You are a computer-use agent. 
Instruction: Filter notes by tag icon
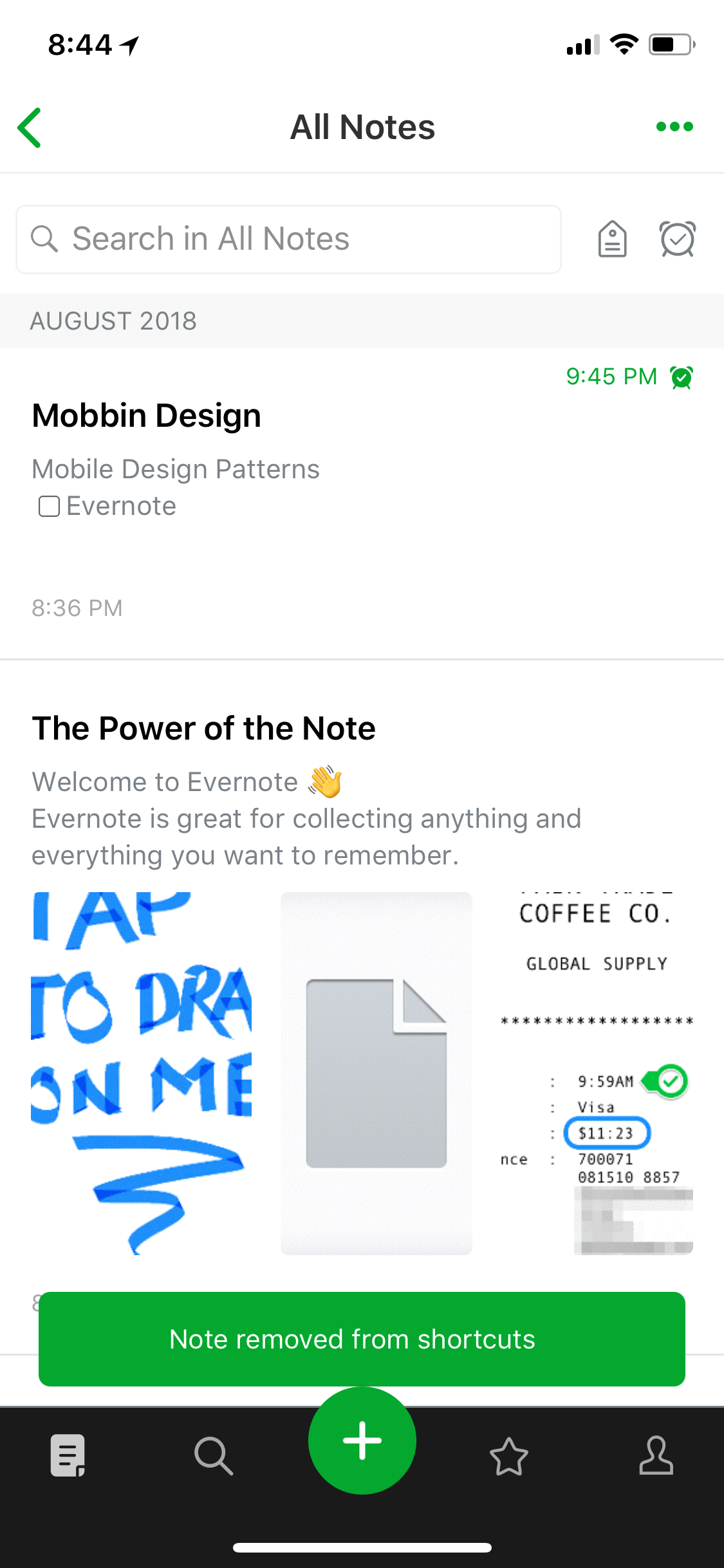click(x=612, y=239)
